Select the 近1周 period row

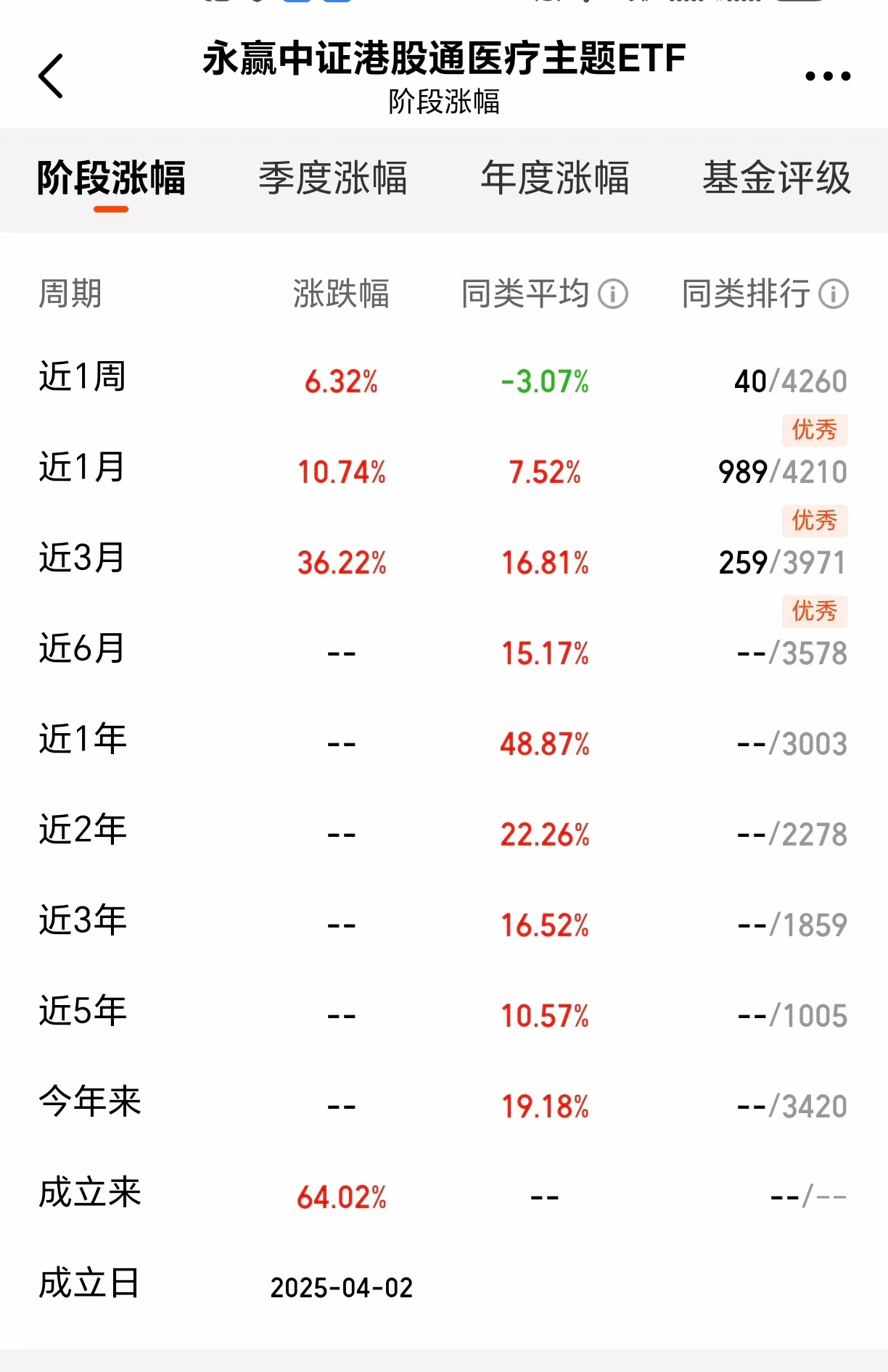pyautogui.click(x=82, y=378)
